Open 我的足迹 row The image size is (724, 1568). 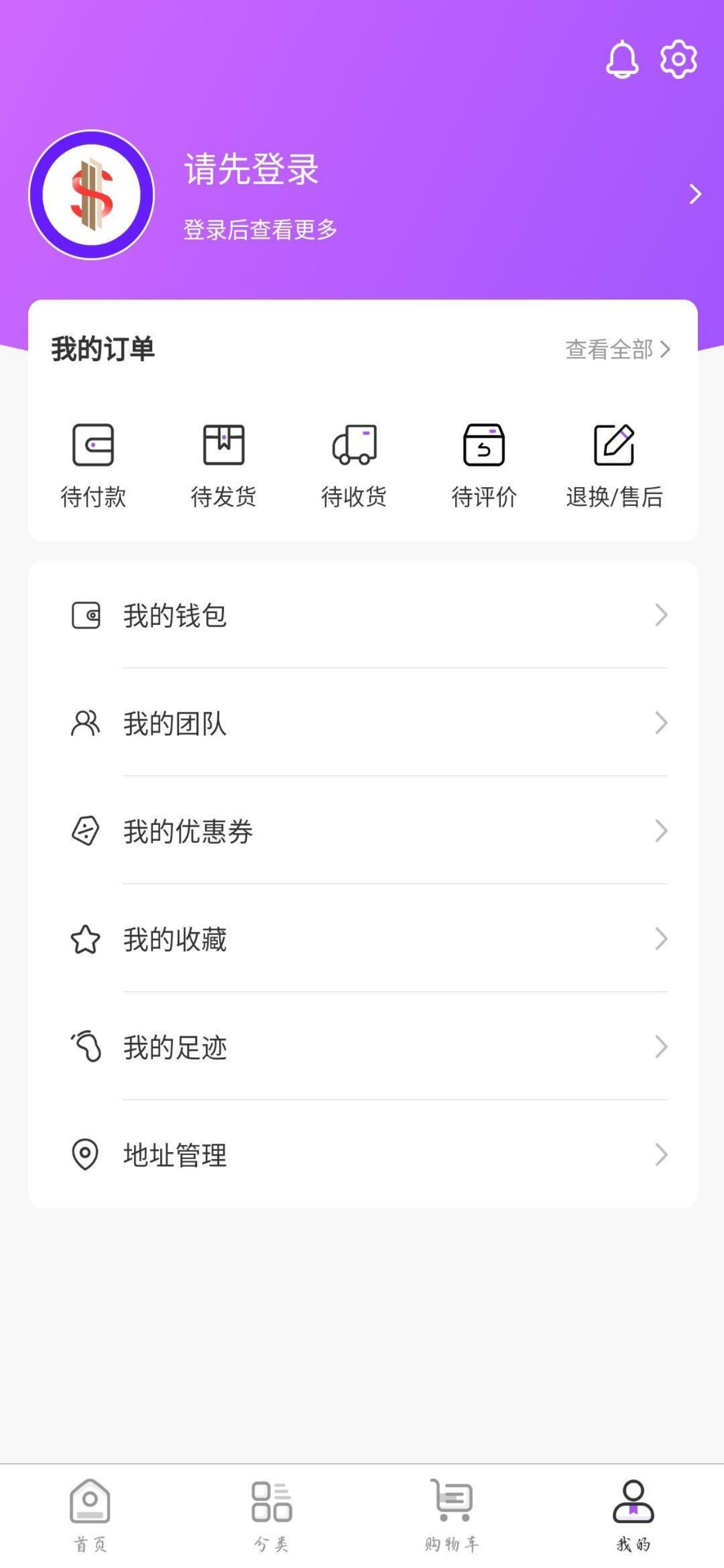(x=363, y=1047)
